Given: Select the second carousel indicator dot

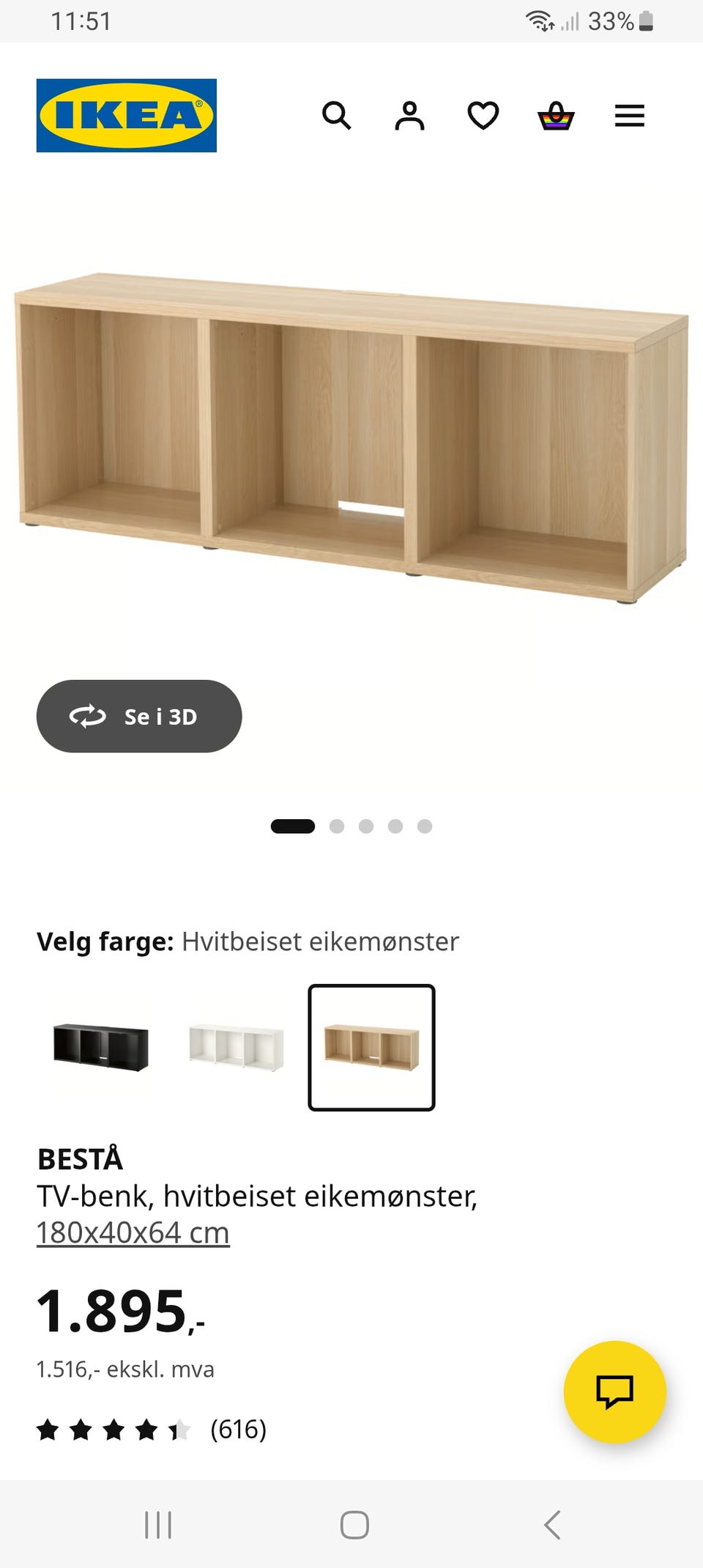Looking at the screenshot, I should click(336, 826).
